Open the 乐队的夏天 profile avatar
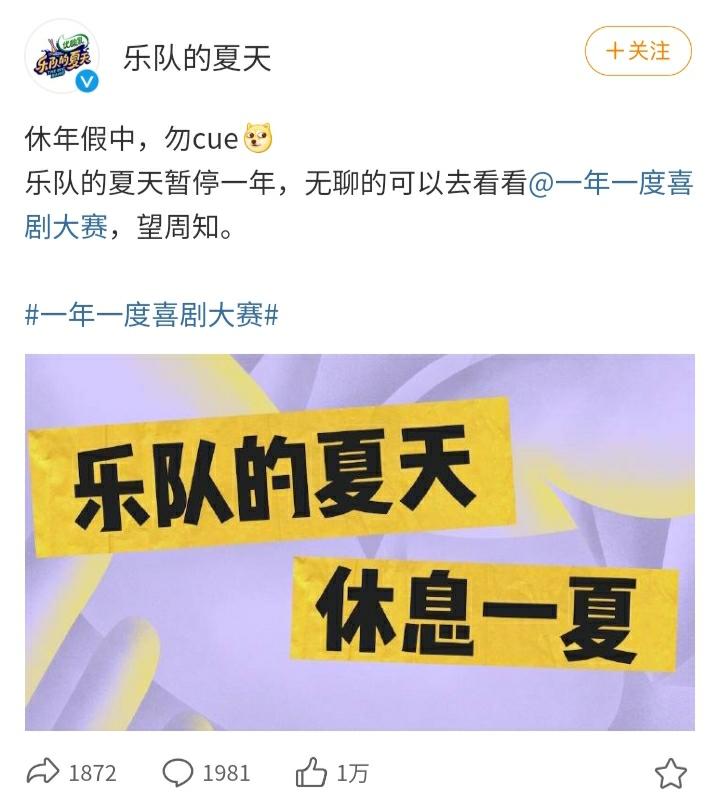The height and width of the screenshot is (806, 720). [62, 56]
